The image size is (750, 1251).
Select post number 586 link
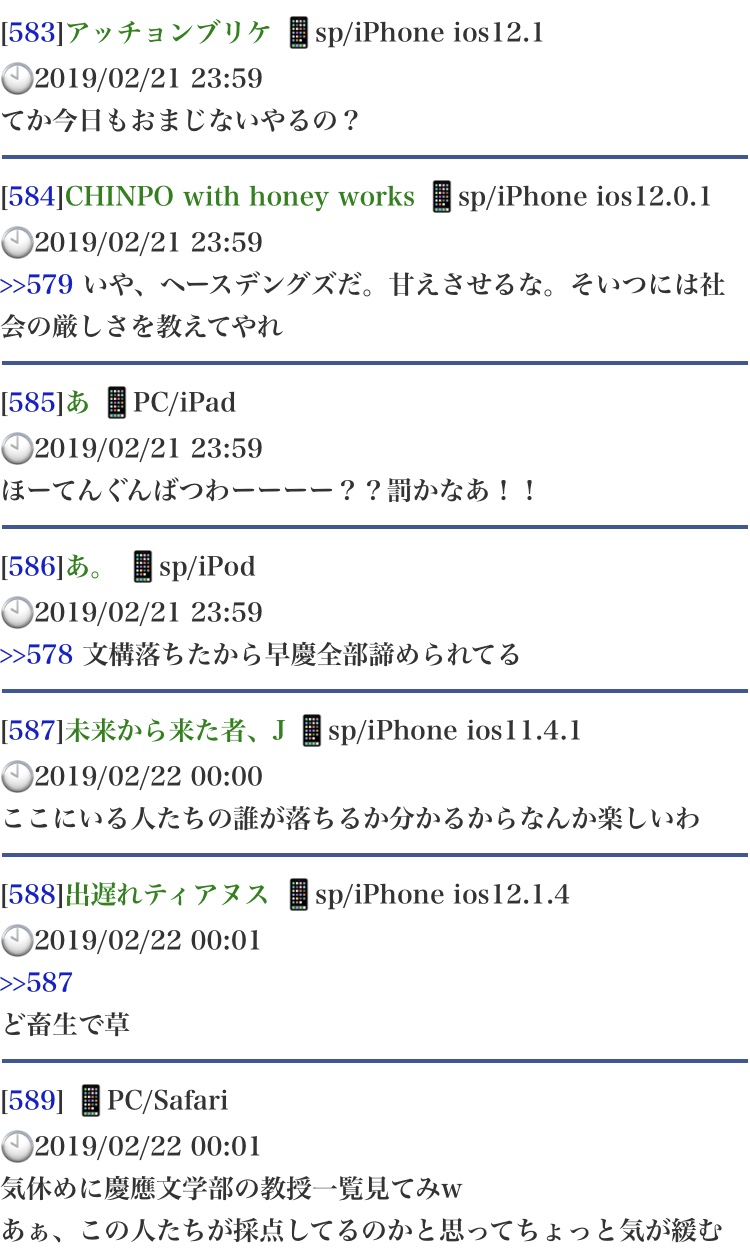point(32,567)
